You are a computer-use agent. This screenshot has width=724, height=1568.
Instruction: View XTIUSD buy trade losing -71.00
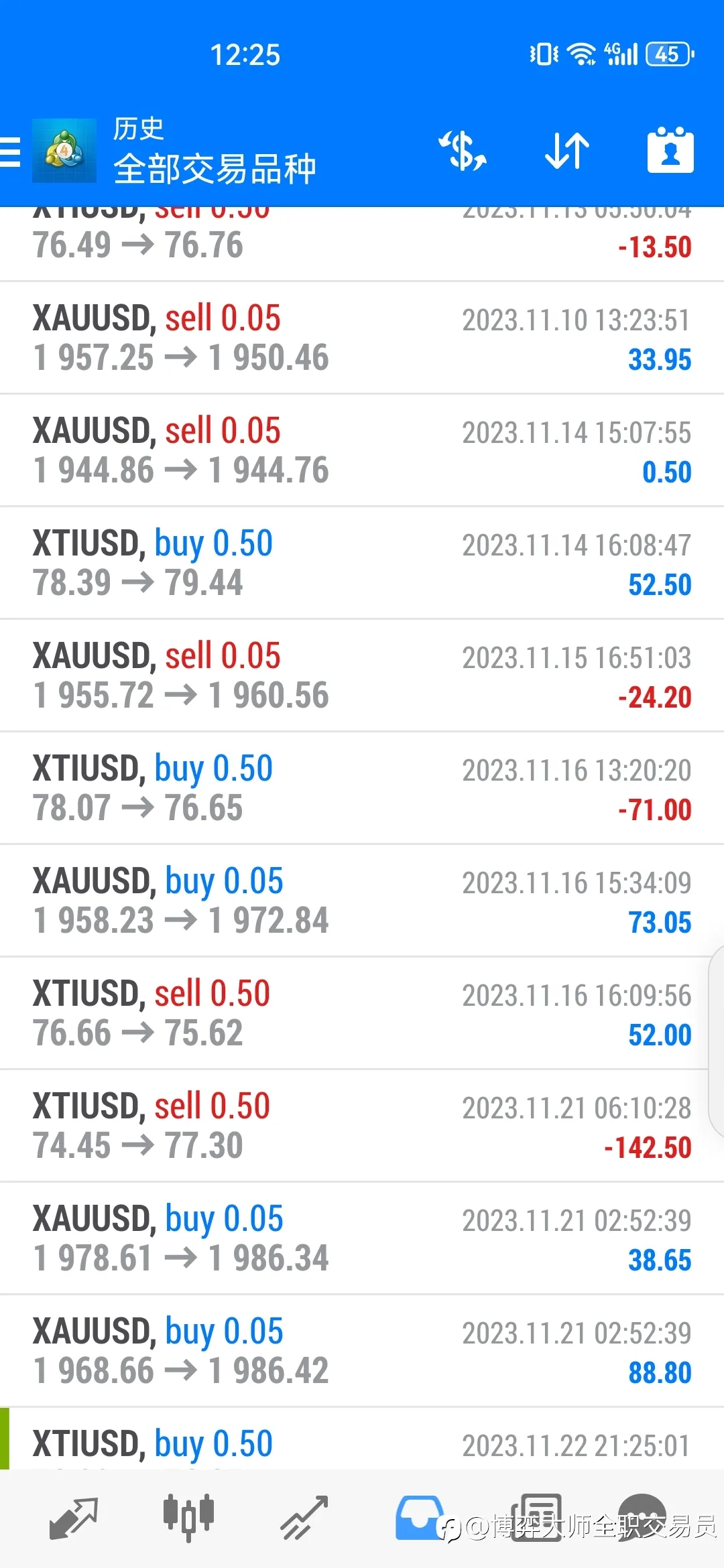362,788
